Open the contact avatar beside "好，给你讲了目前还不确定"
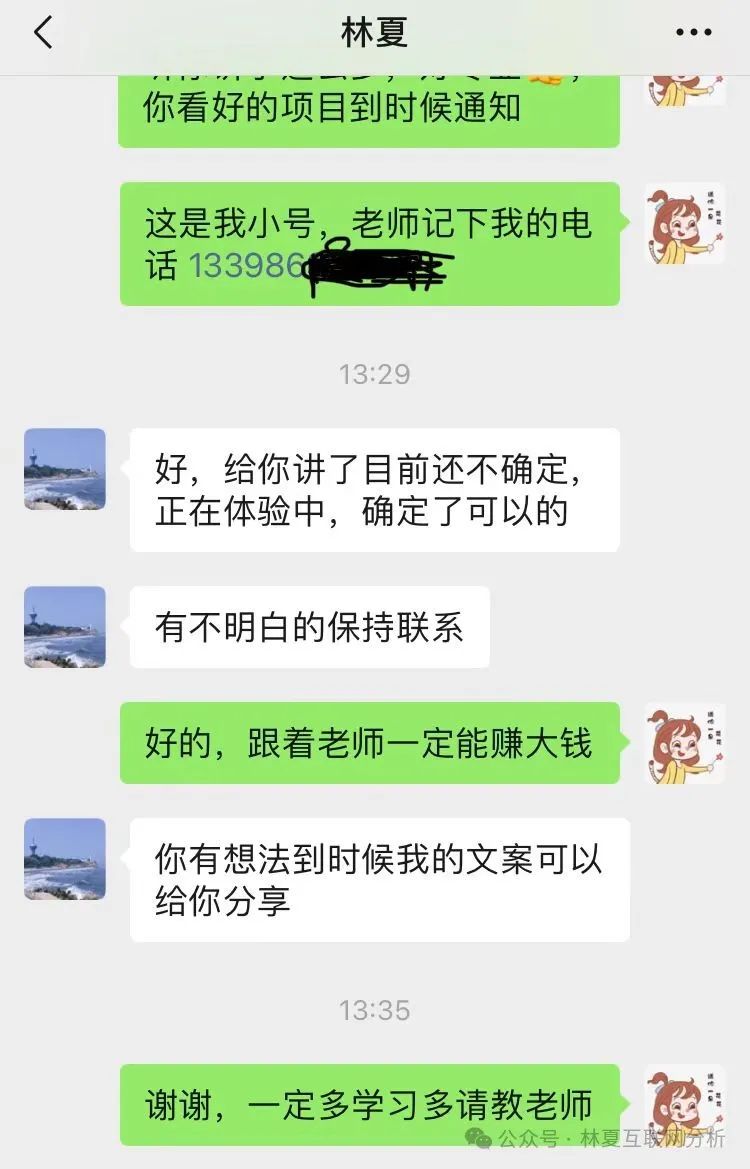Image resolution: width=750 pixels, height=1169 pixels. [65, 469]
